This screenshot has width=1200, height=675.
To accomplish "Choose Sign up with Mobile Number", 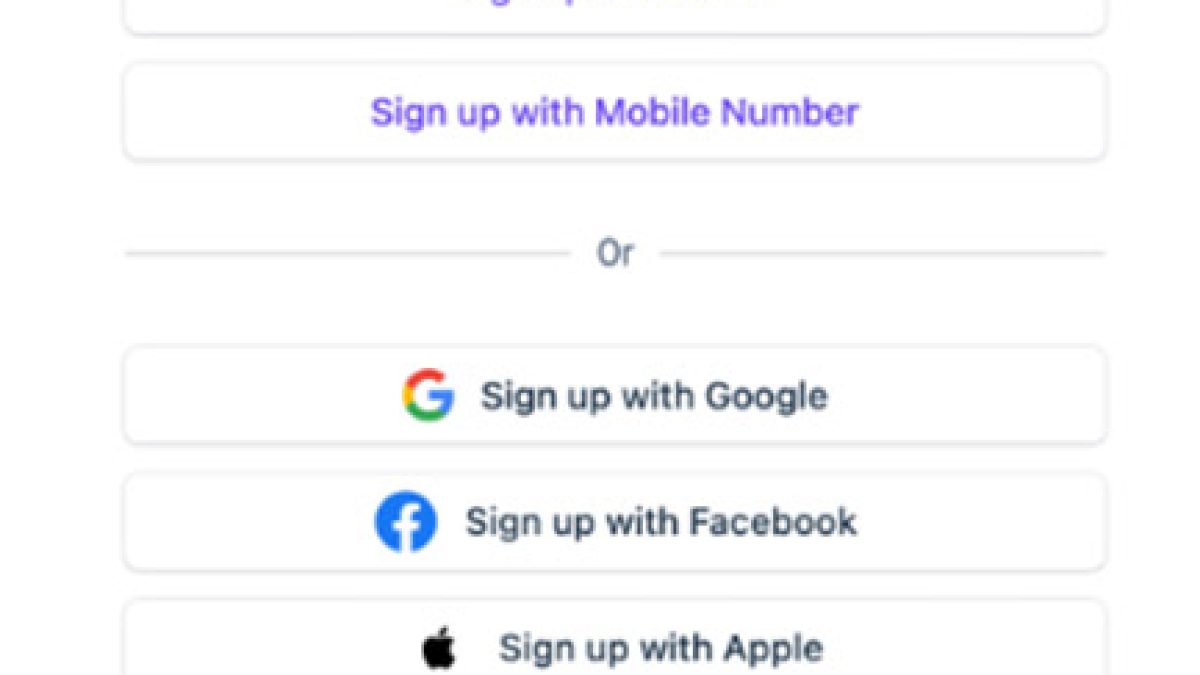I will (x=614, y=112).
